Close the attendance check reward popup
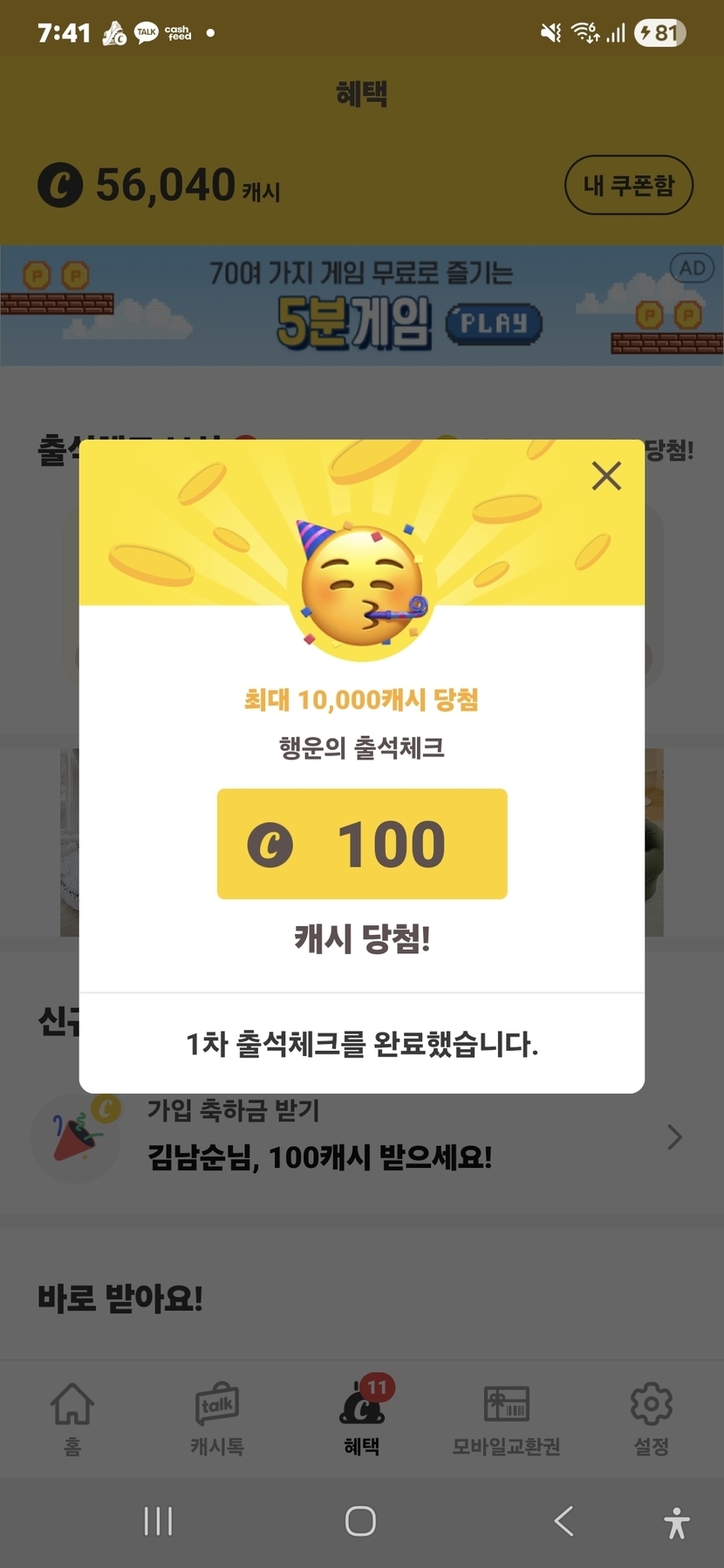 coord(606,476)
